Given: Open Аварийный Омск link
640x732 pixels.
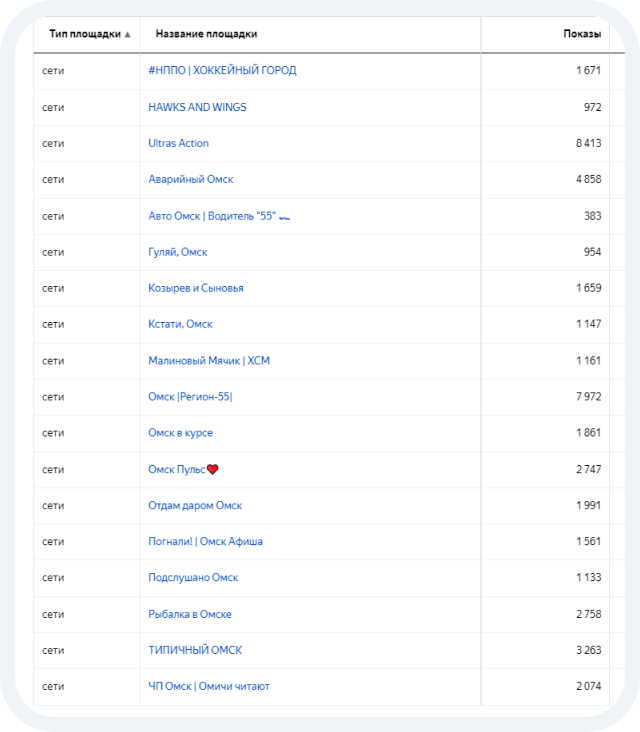Looking at the screenshot, I should tap(190, 179).
